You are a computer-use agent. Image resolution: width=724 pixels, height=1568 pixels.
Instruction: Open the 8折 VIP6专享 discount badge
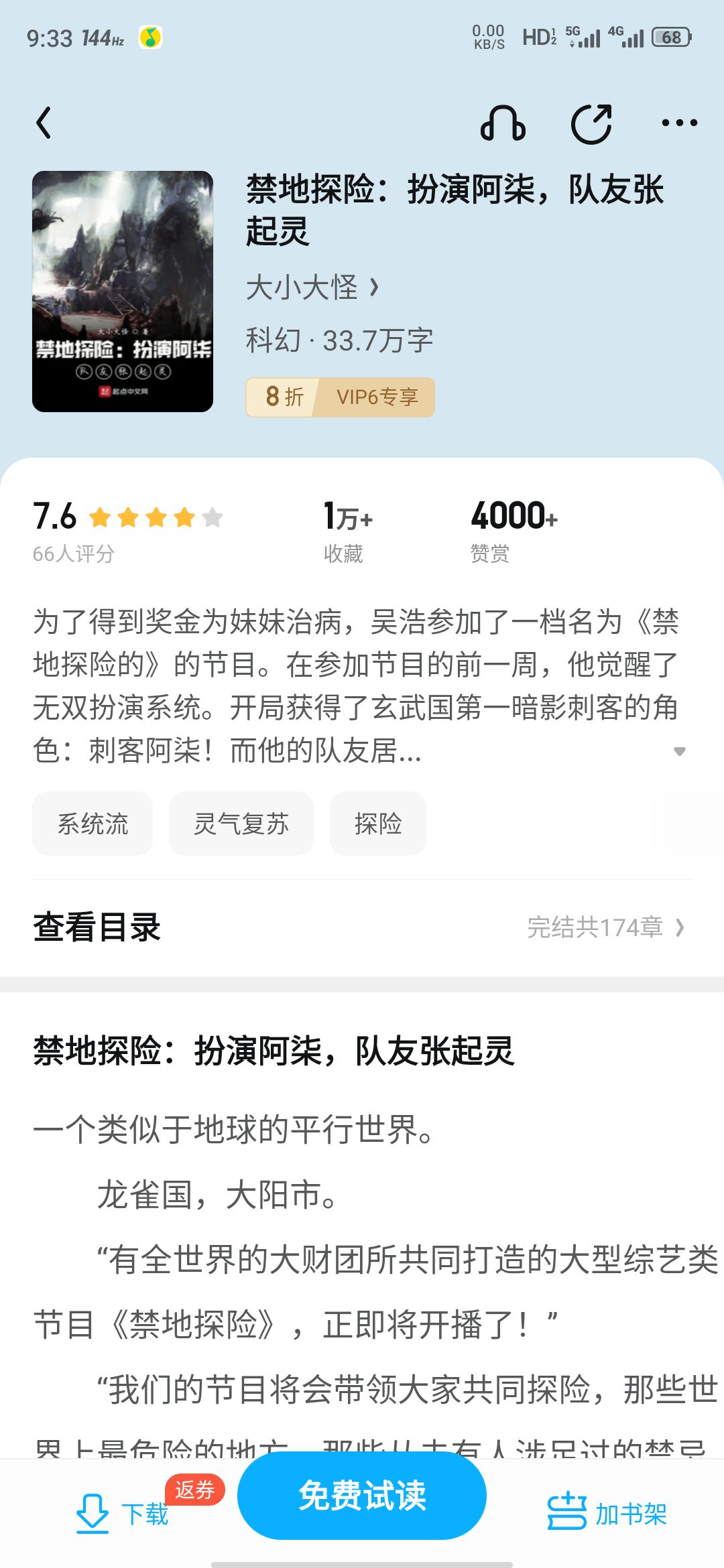[x=340, y=397]
